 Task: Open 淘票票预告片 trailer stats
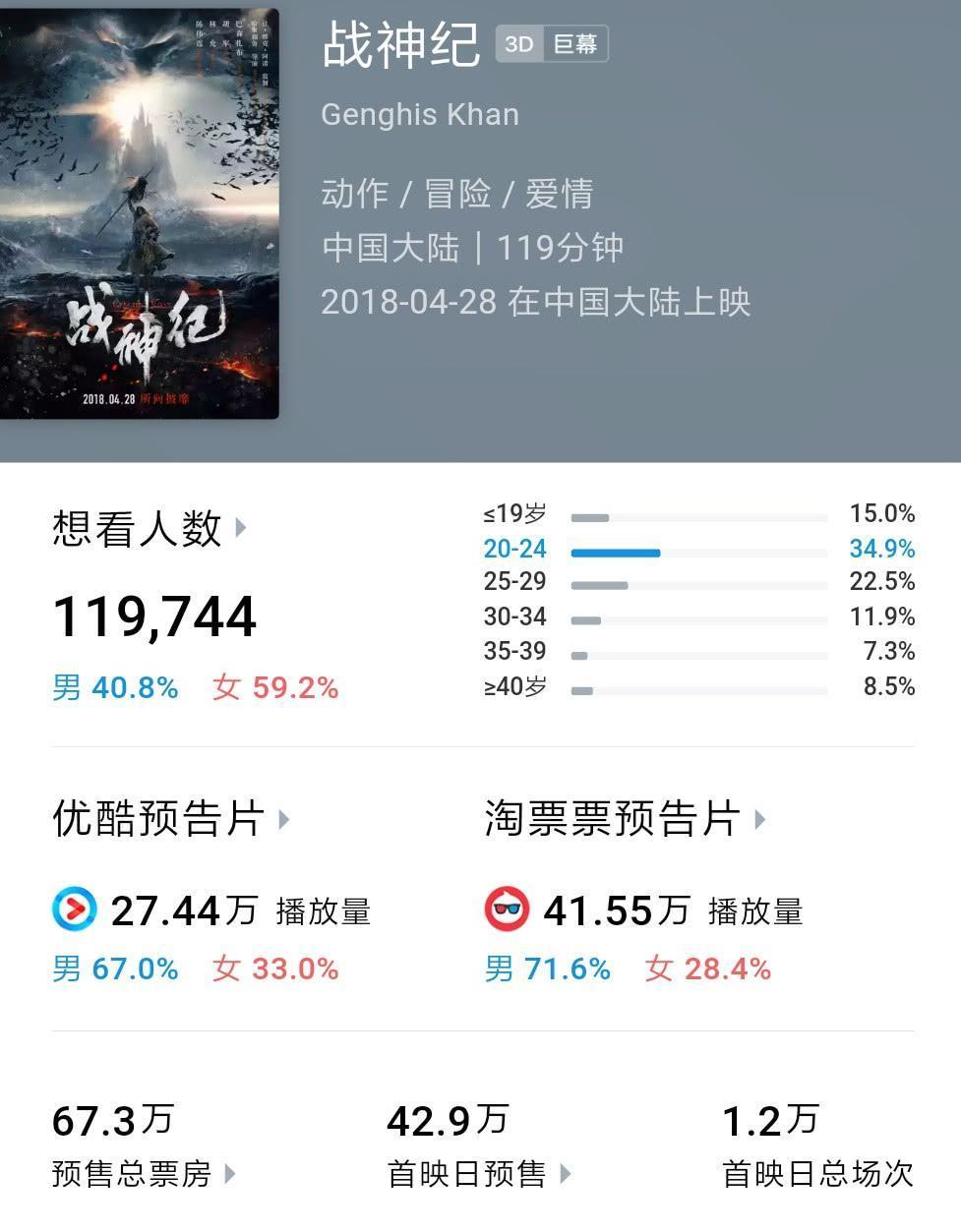623,819
